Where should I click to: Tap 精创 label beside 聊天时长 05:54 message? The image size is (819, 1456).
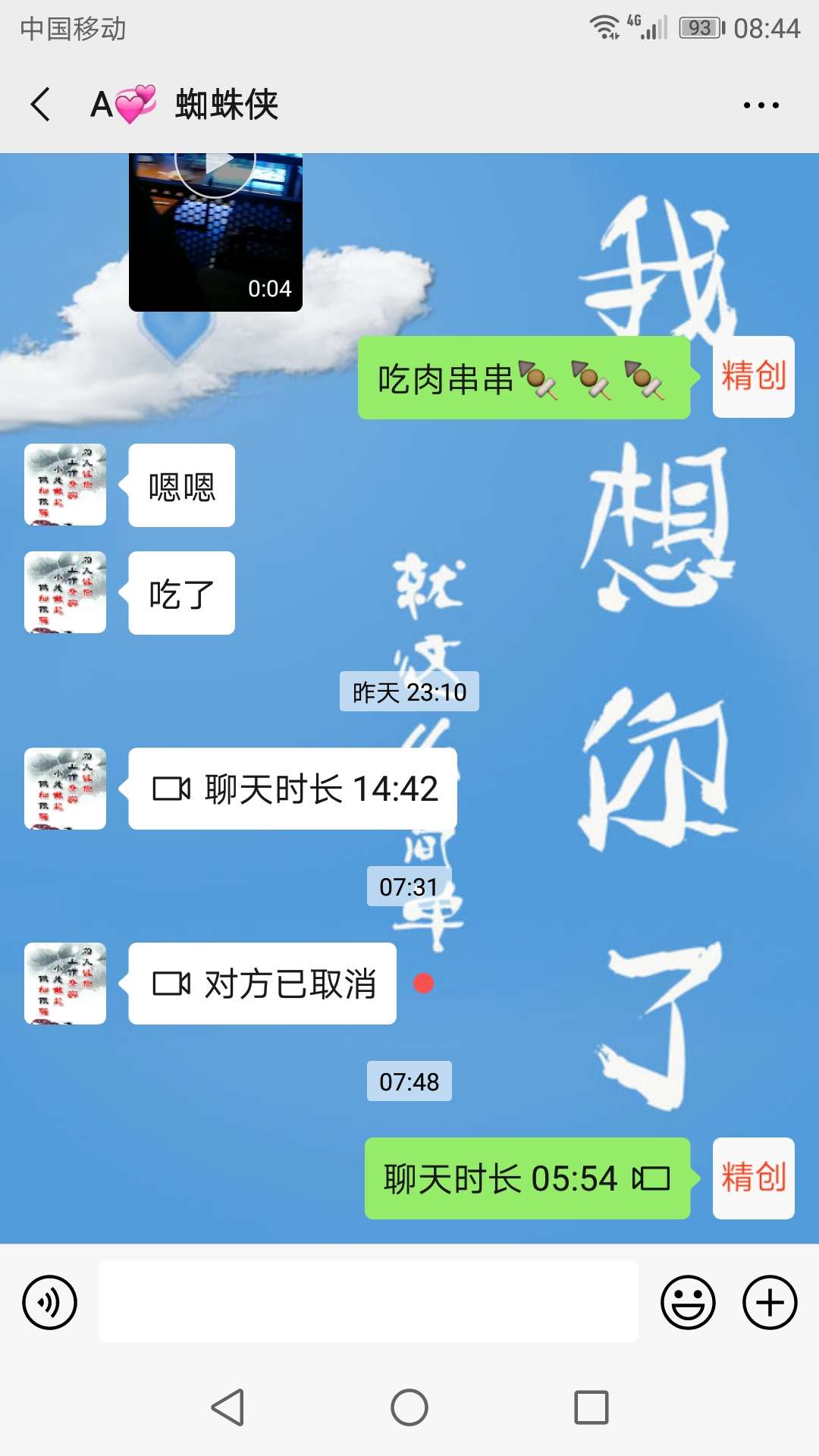tap(752, 1179)
